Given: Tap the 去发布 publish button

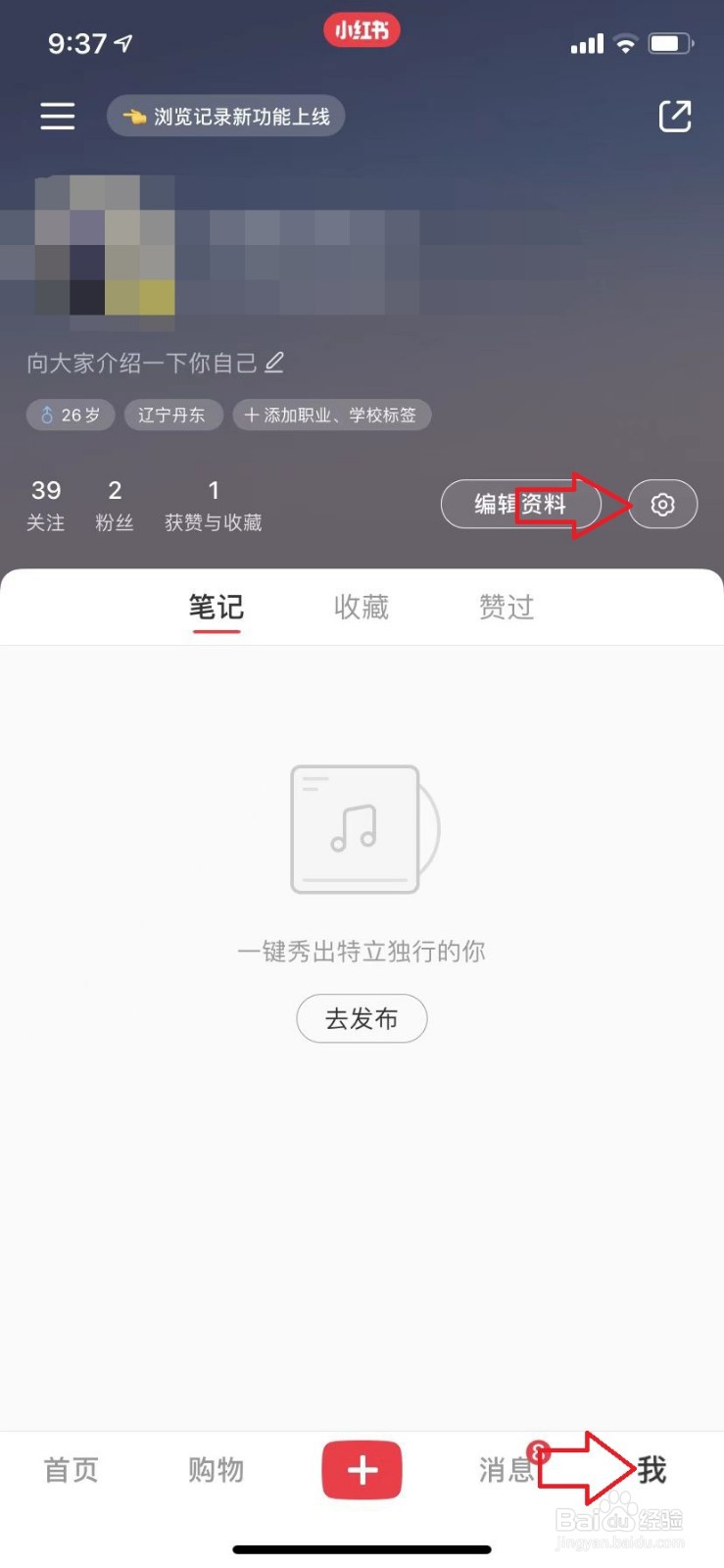Looking at the screenshot, I should point(362,1018).
